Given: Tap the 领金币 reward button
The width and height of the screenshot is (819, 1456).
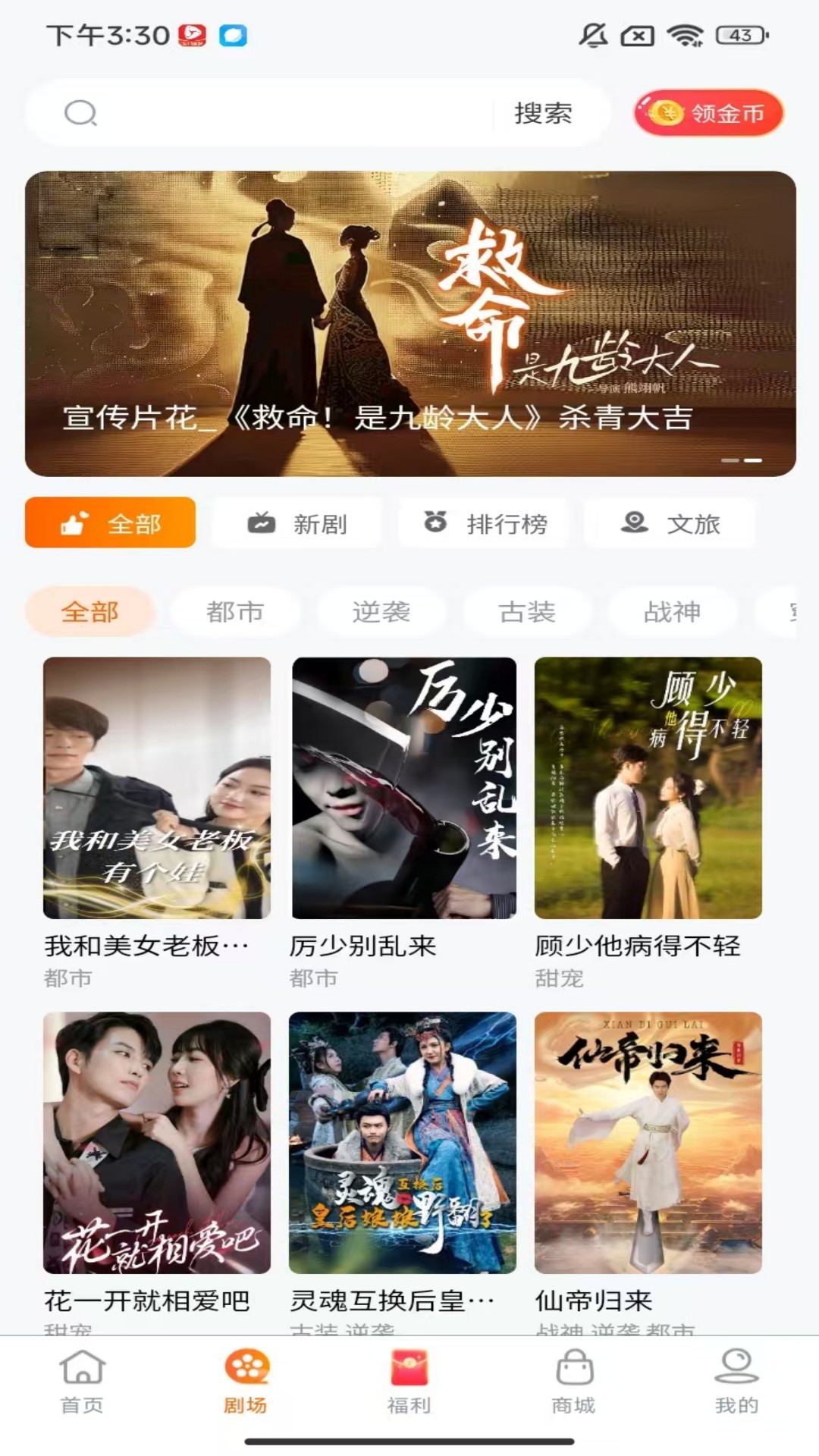Looking at the screenshot, I should pyautogui.click(x=707, y=115).
